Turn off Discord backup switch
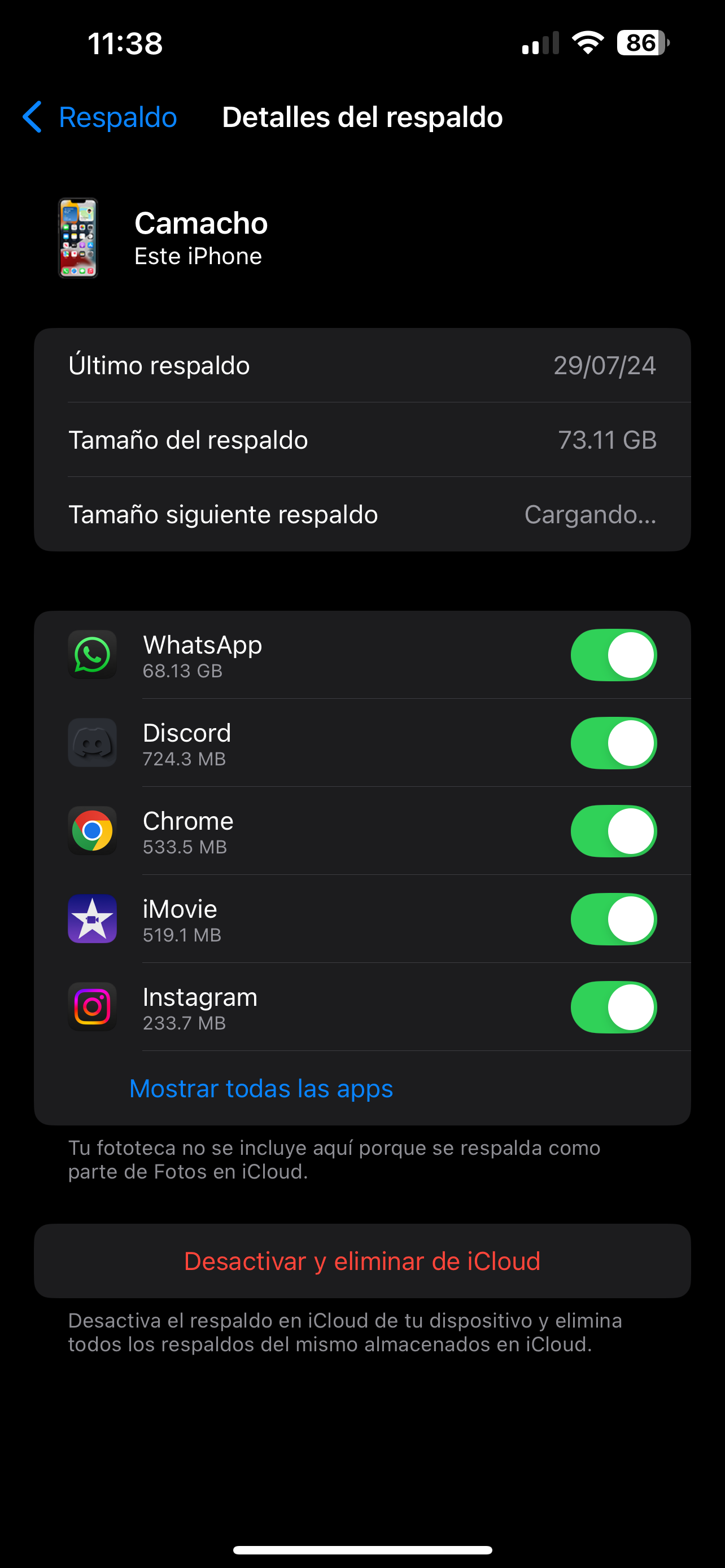The height and width of the screenshot is (1568, 725). (x=613, y=743)
